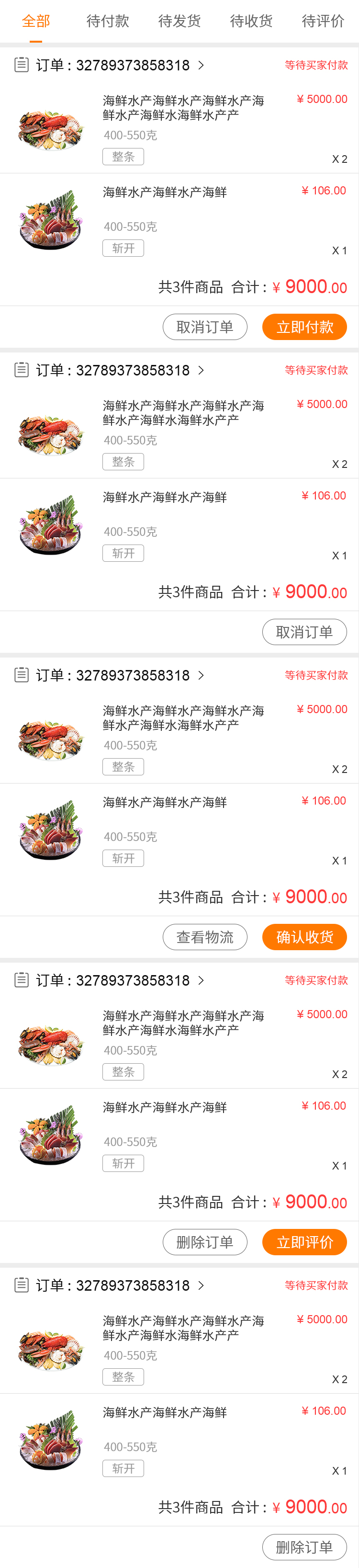Open the 待收货 tab
359x1568 pixels.
pos(251,21)
